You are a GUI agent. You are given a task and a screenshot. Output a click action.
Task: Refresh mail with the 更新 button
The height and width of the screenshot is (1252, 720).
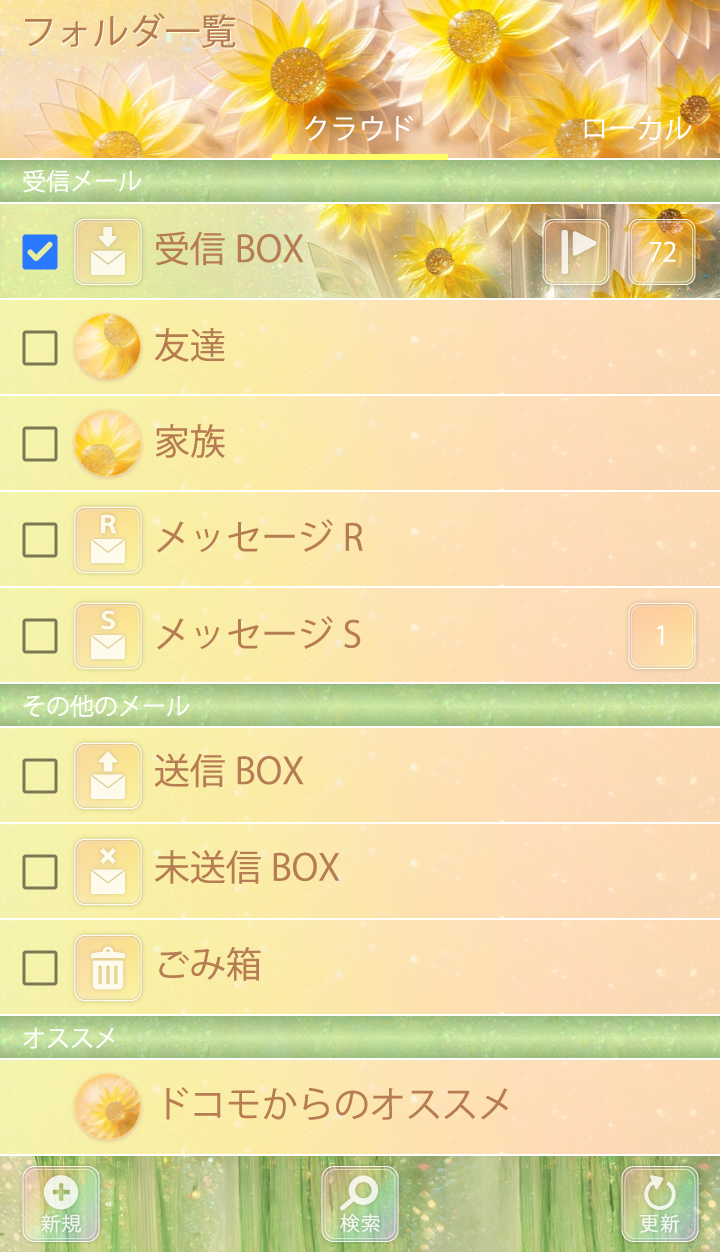[x=660, y=1204]
